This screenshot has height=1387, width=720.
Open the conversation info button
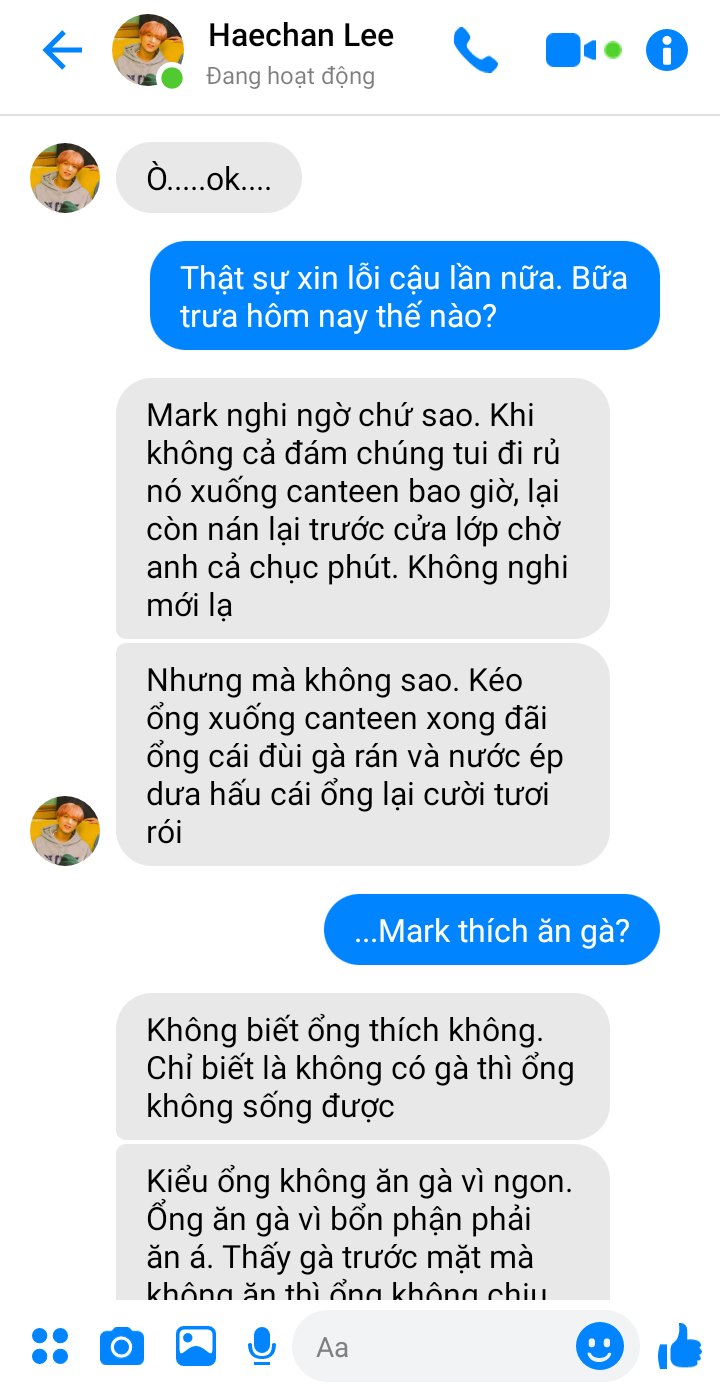coord(667,50)
